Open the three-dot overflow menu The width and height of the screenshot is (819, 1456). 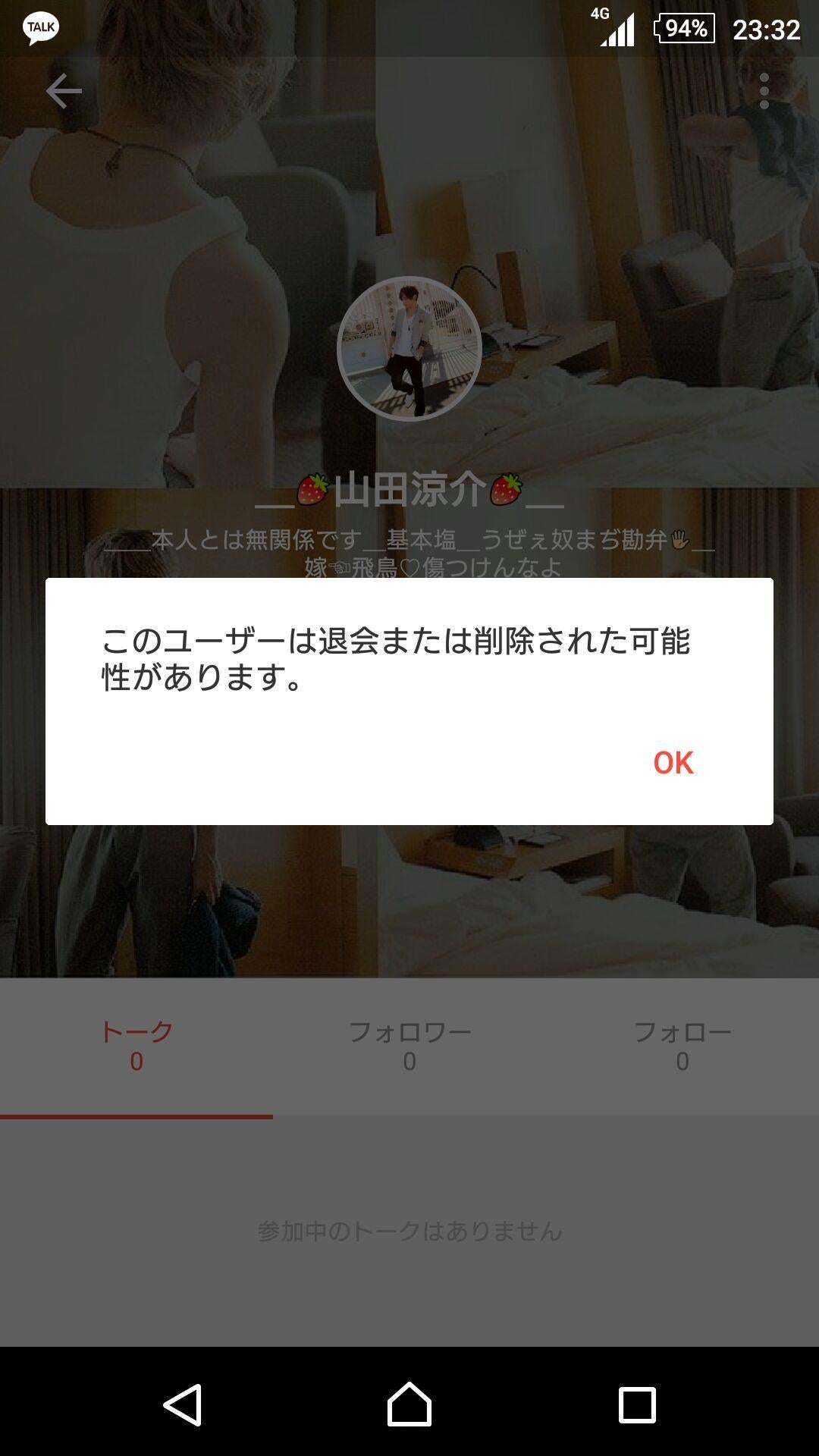pos(766,90)
